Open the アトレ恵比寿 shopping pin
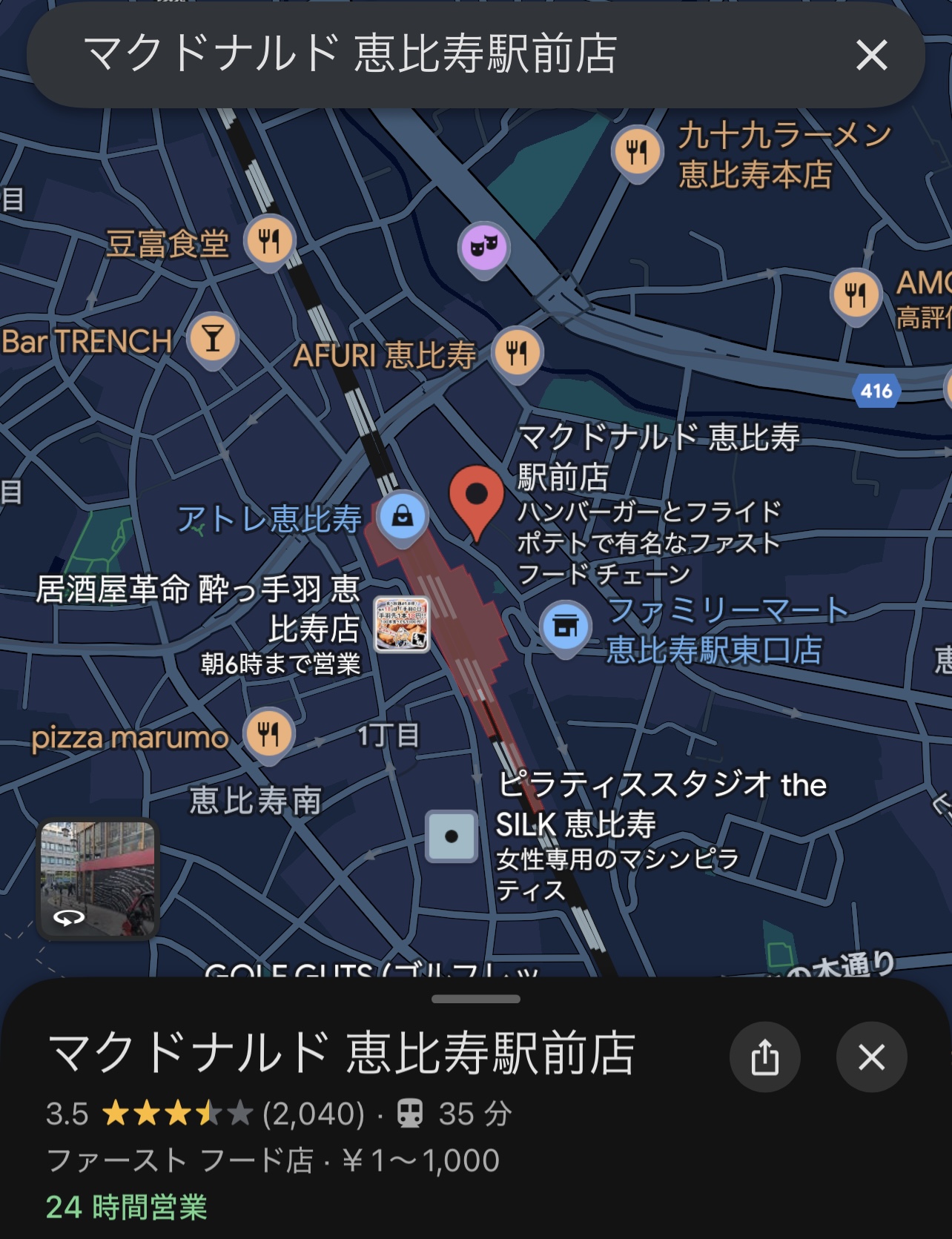Viewport: 952px width, 1239px height. coord(402,515)
